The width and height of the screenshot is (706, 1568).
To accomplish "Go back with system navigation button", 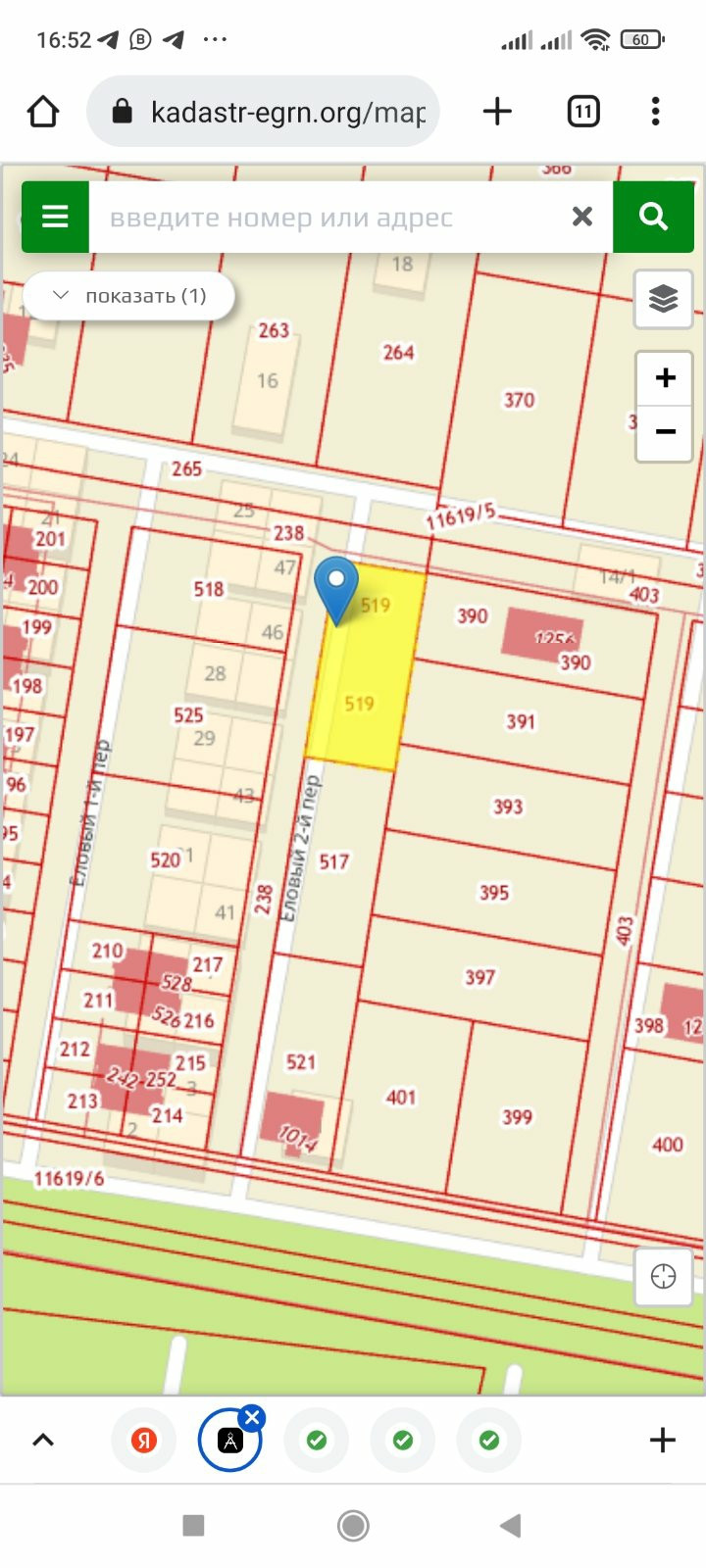I will point(510,1526).
